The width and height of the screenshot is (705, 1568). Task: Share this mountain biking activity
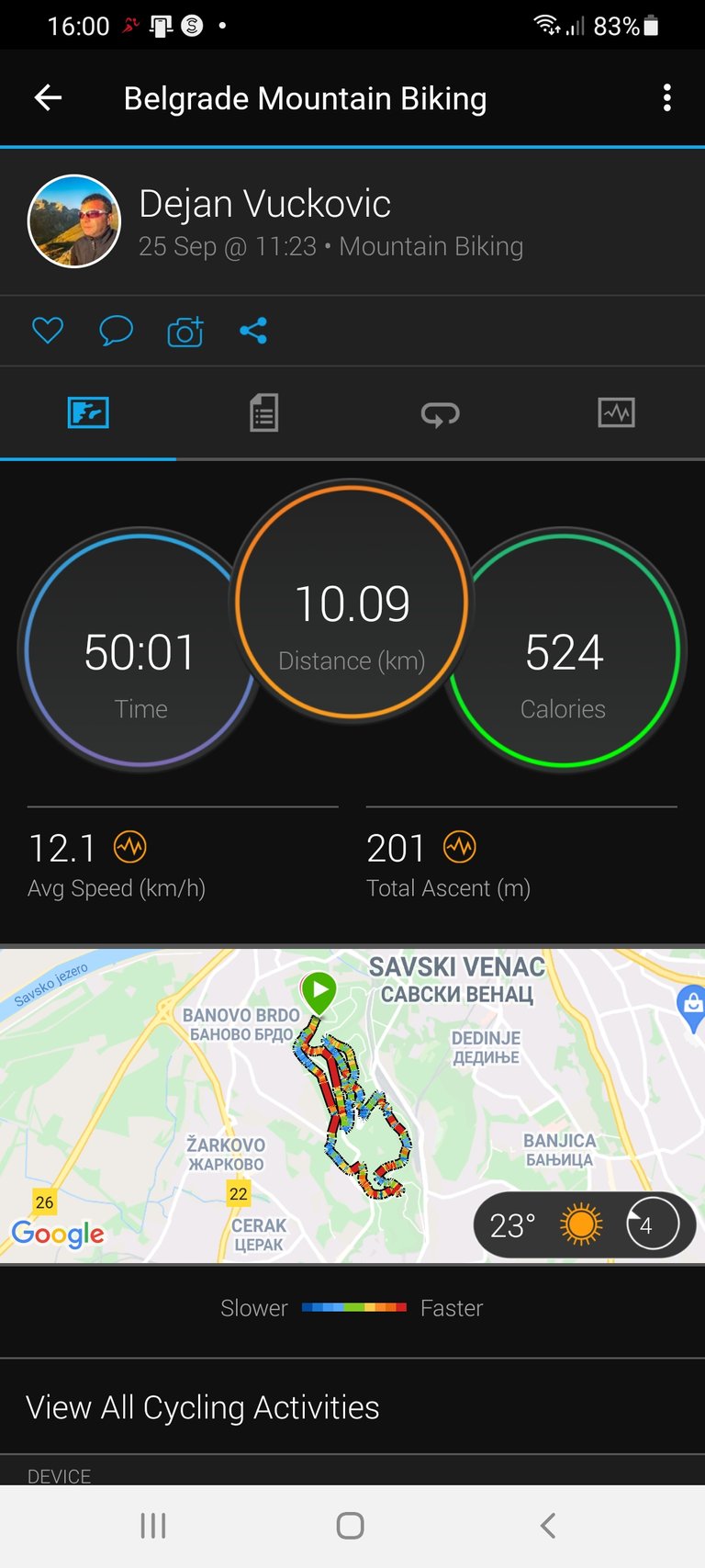point(253,331)
